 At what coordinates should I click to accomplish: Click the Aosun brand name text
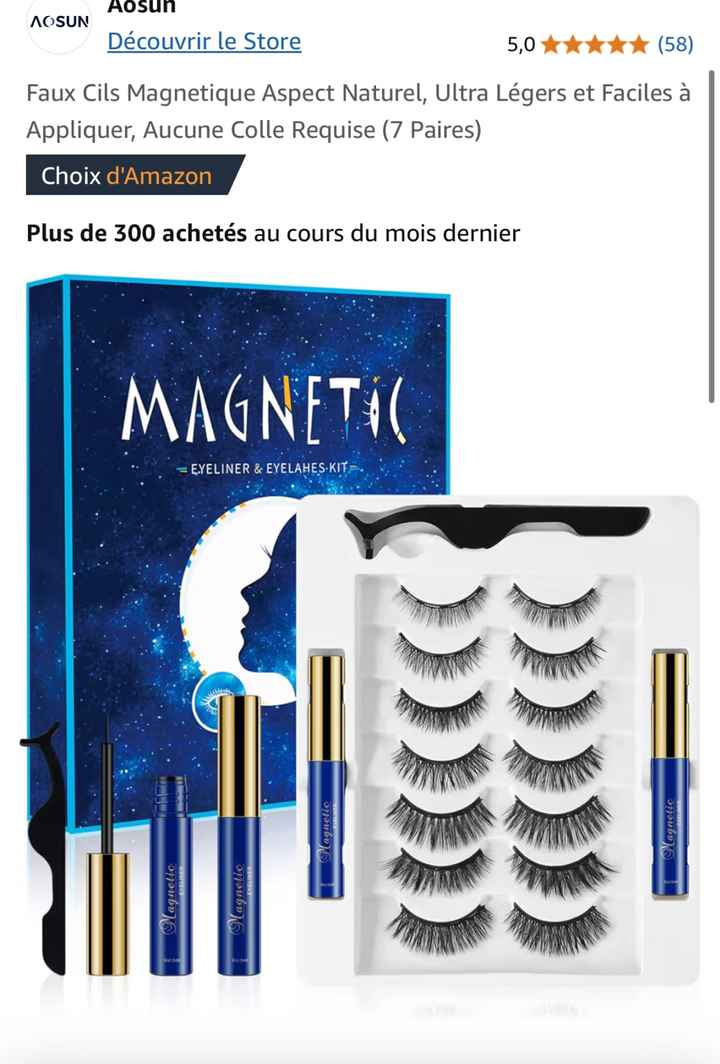coord(143,8)
